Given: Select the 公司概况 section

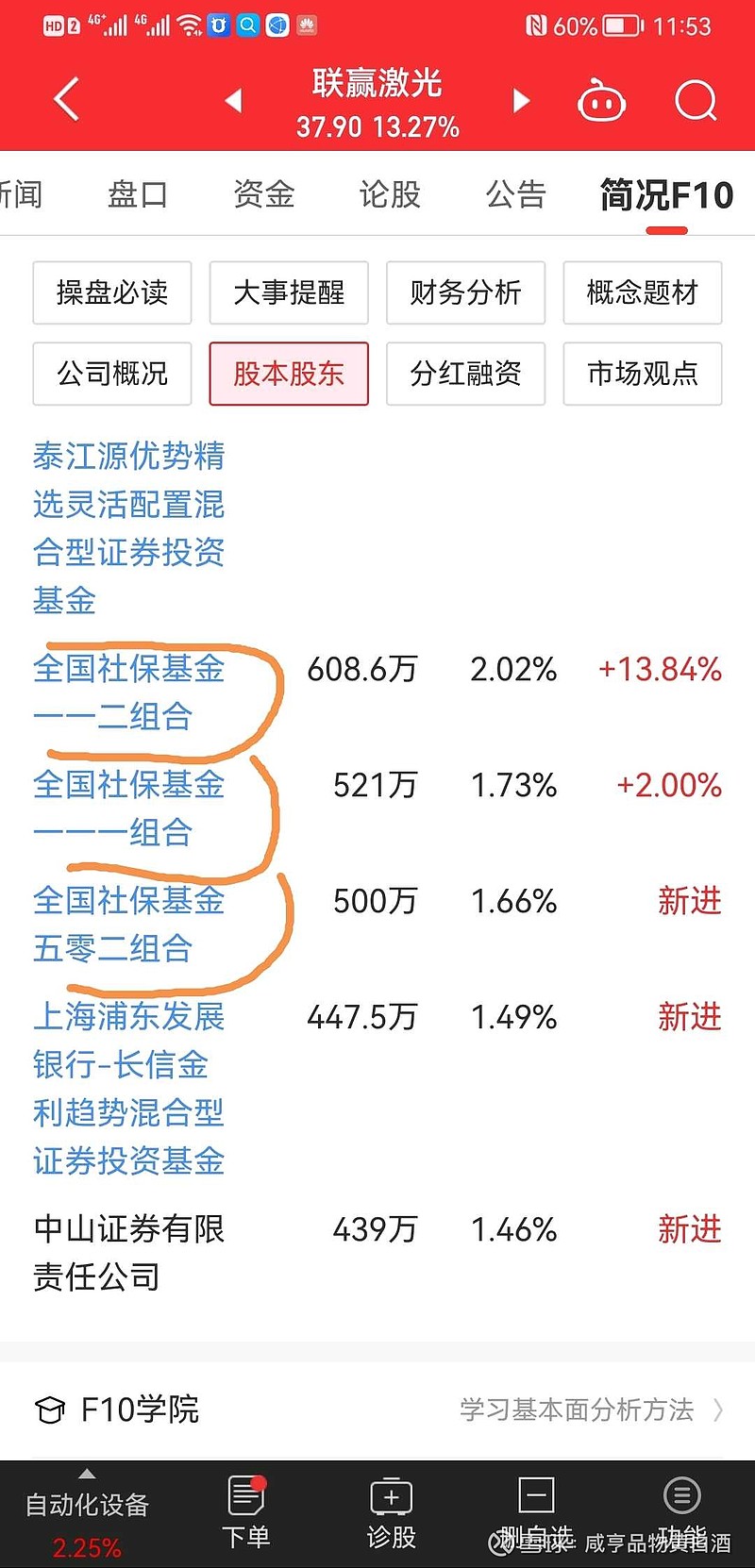Looking at the screenshot, I should (112, 374).
